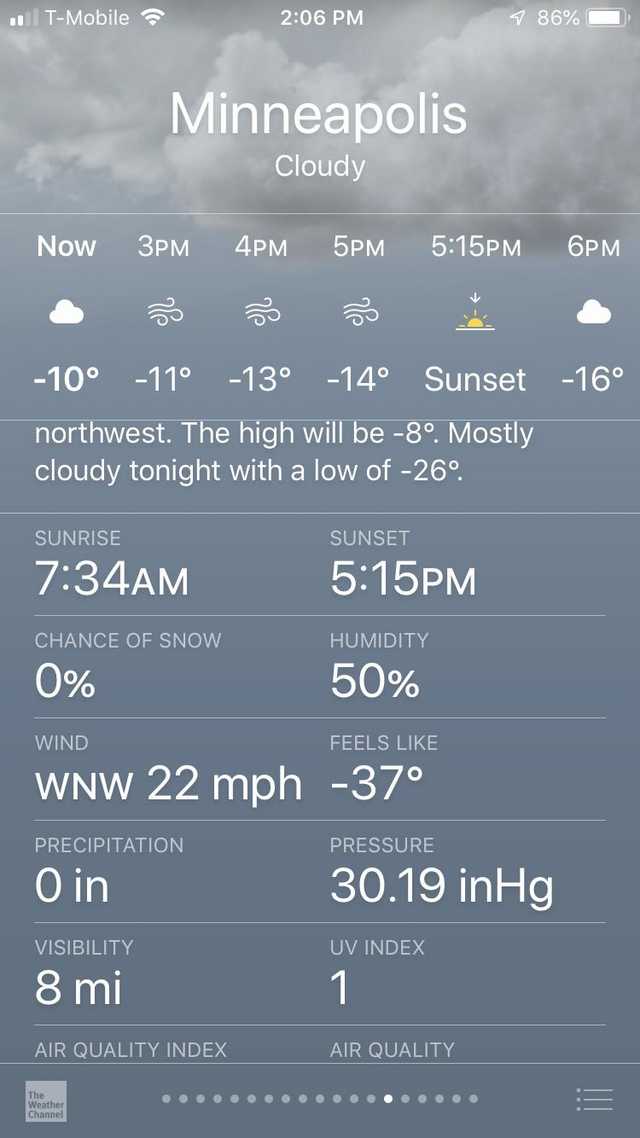Tap the page indicator dots
This screenshot has height=1138, width=640.
[x=320, y=1099]
